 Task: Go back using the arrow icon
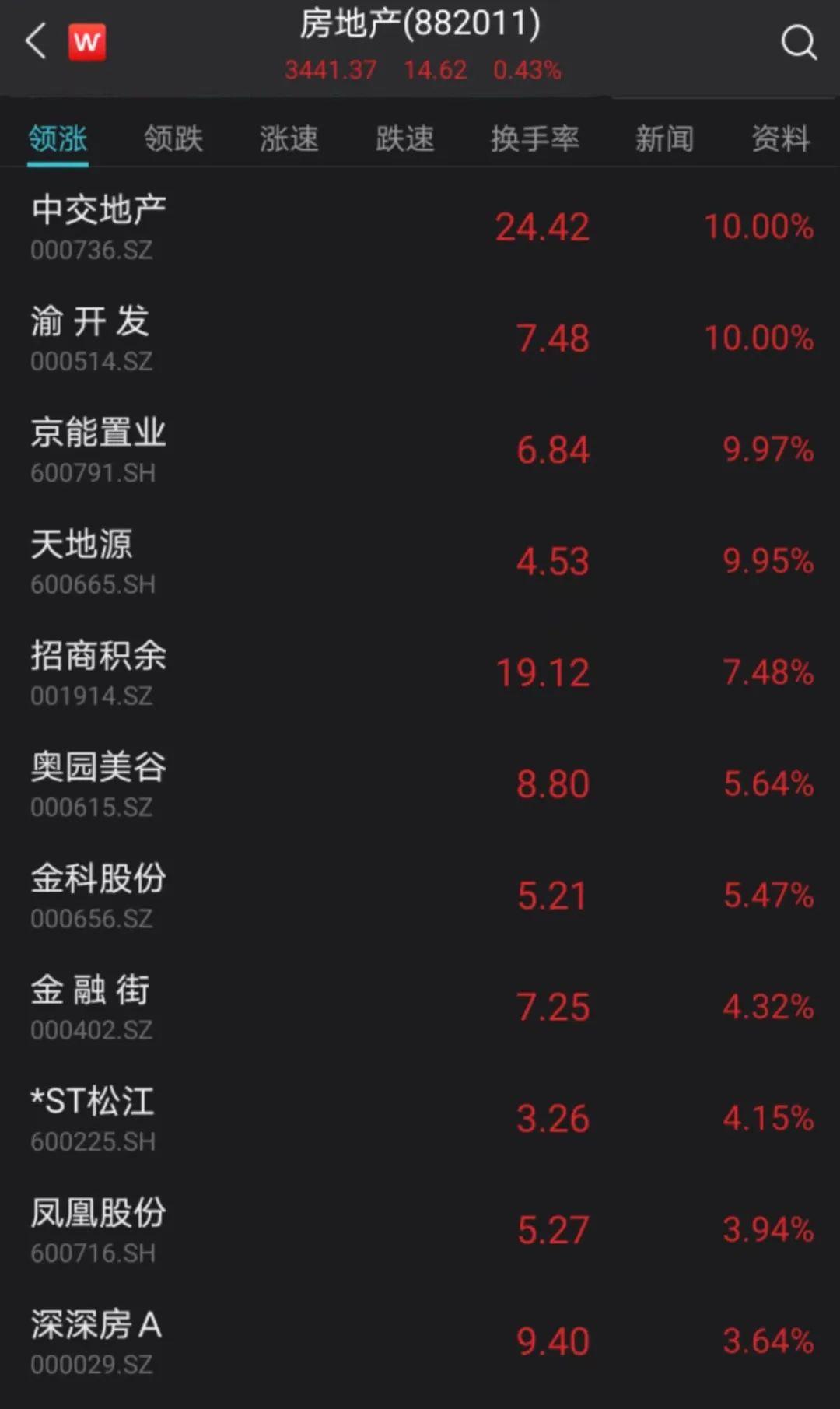pyautogui.click(x=36, y=41)
